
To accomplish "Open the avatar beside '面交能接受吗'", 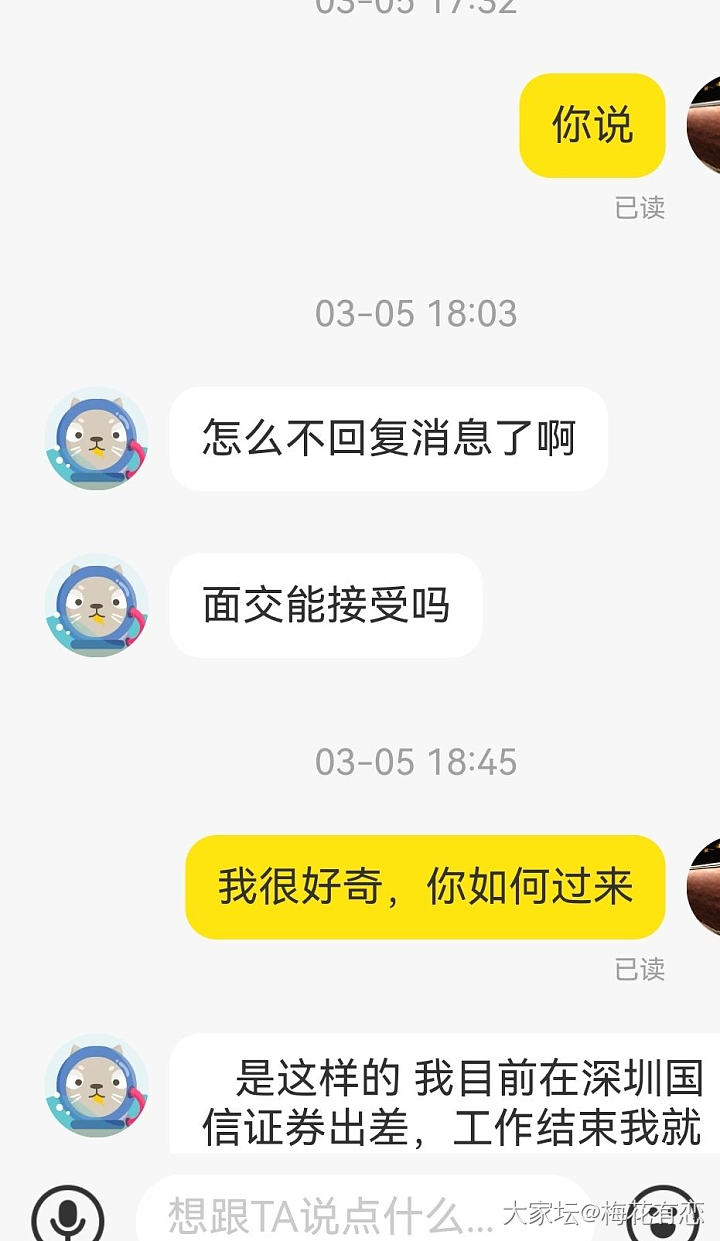I will (x=97, y=605).
